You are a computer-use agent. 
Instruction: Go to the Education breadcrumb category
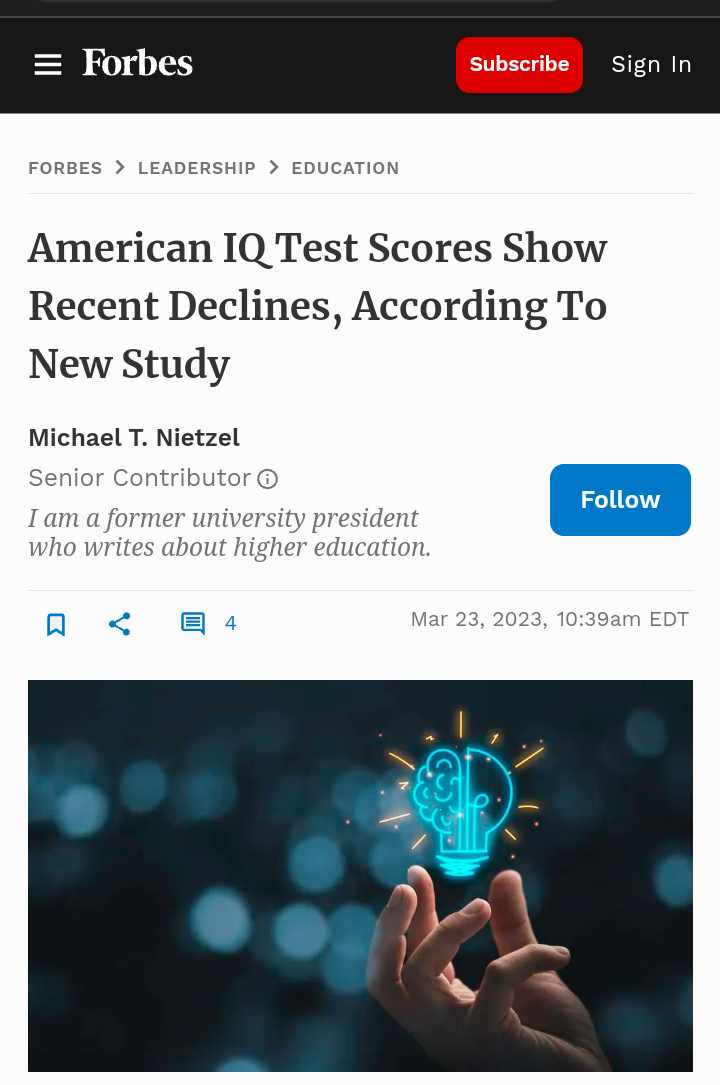(x=345, y=168)
